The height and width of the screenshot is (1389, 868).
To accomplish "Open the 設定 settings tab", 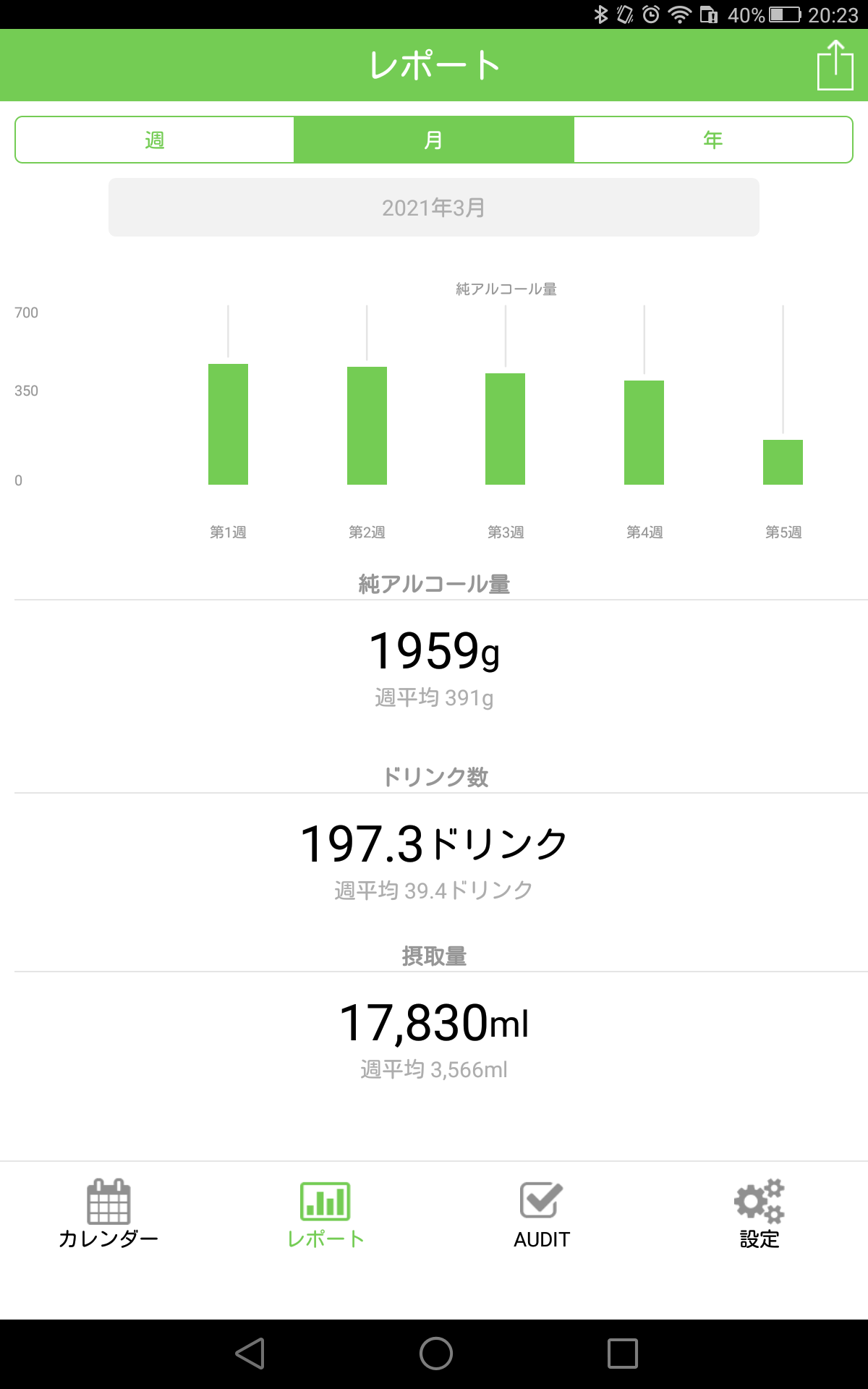I will coord(759,1214).
